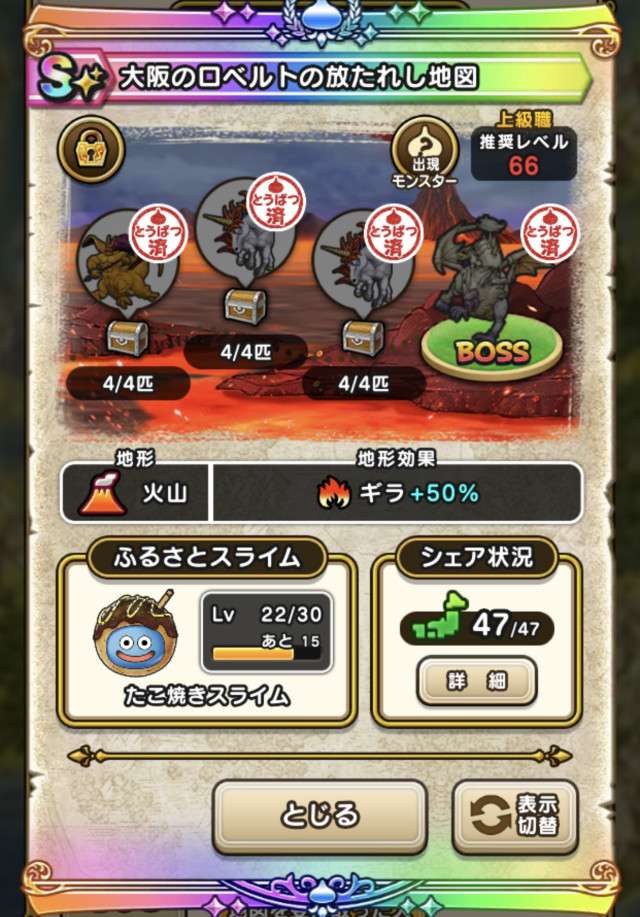The image size is (640, 917).
Task: Close the dialog with とじる
Action: [x=319, y=815]
